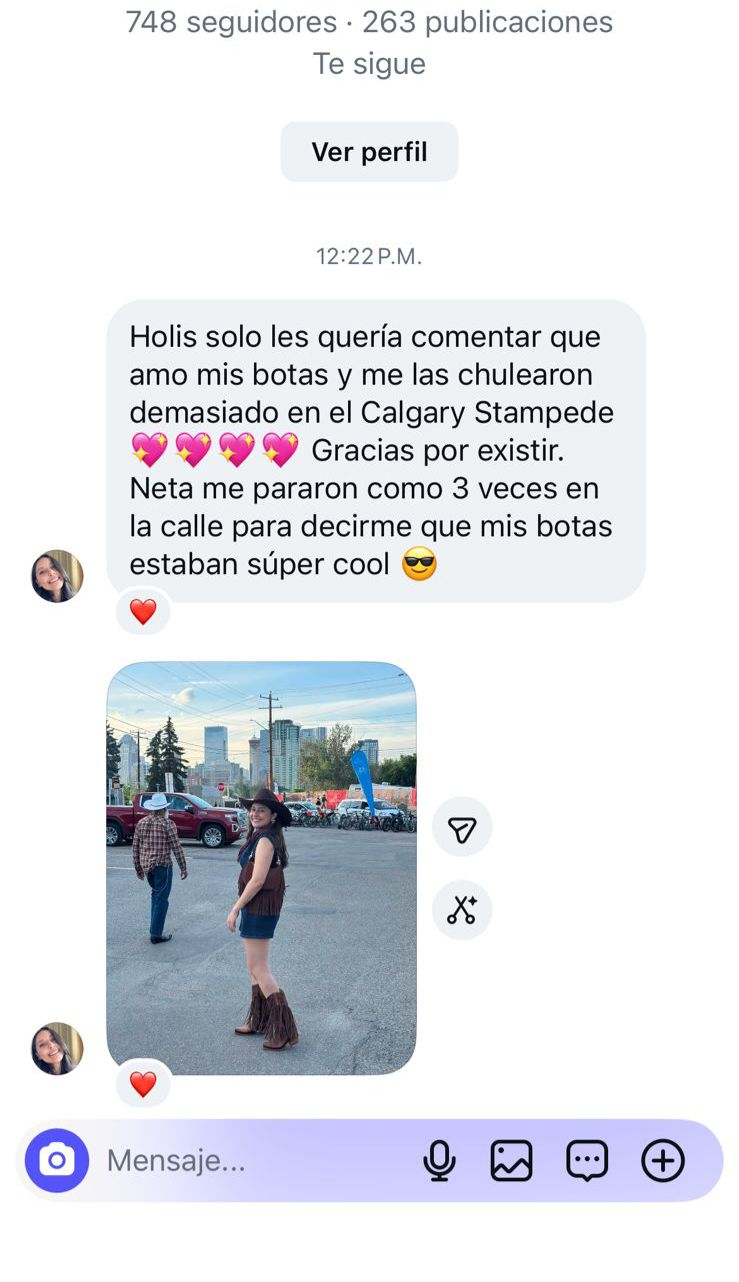This screenshot has height=1282, width=739.
Task: Open the photo gallery picker icon
Action: click(x=511, y=1161)
